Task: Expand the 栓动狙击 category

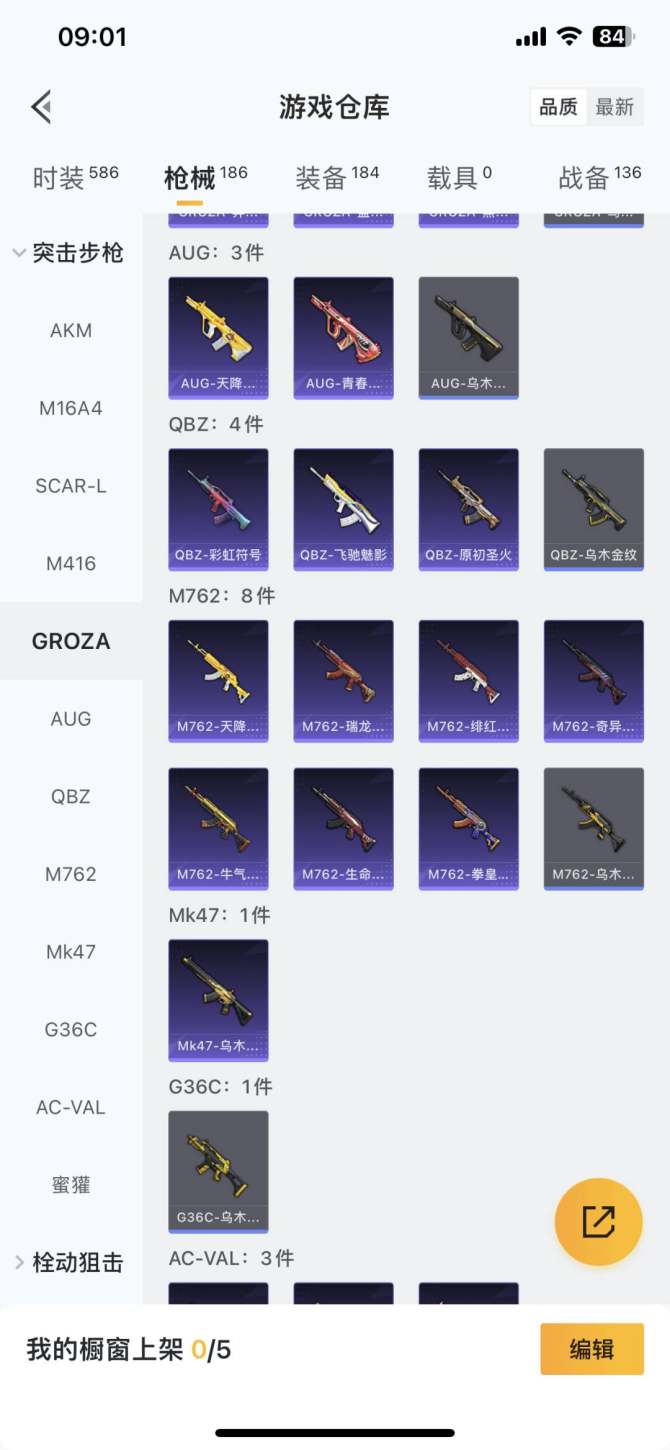Action: pyautogui.click(x=68, y=1263)
